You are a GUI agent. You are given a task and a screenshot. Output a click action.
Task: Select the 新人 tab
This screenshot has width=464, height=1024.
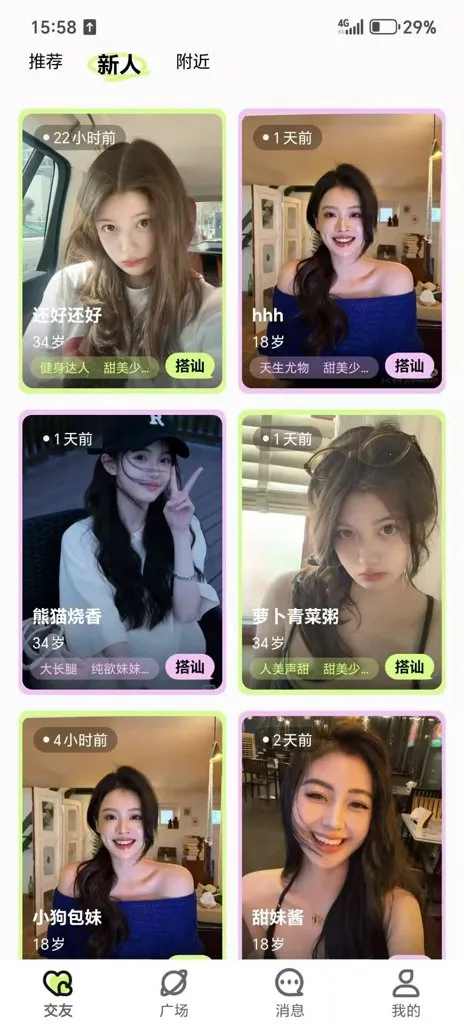[118, 65]
